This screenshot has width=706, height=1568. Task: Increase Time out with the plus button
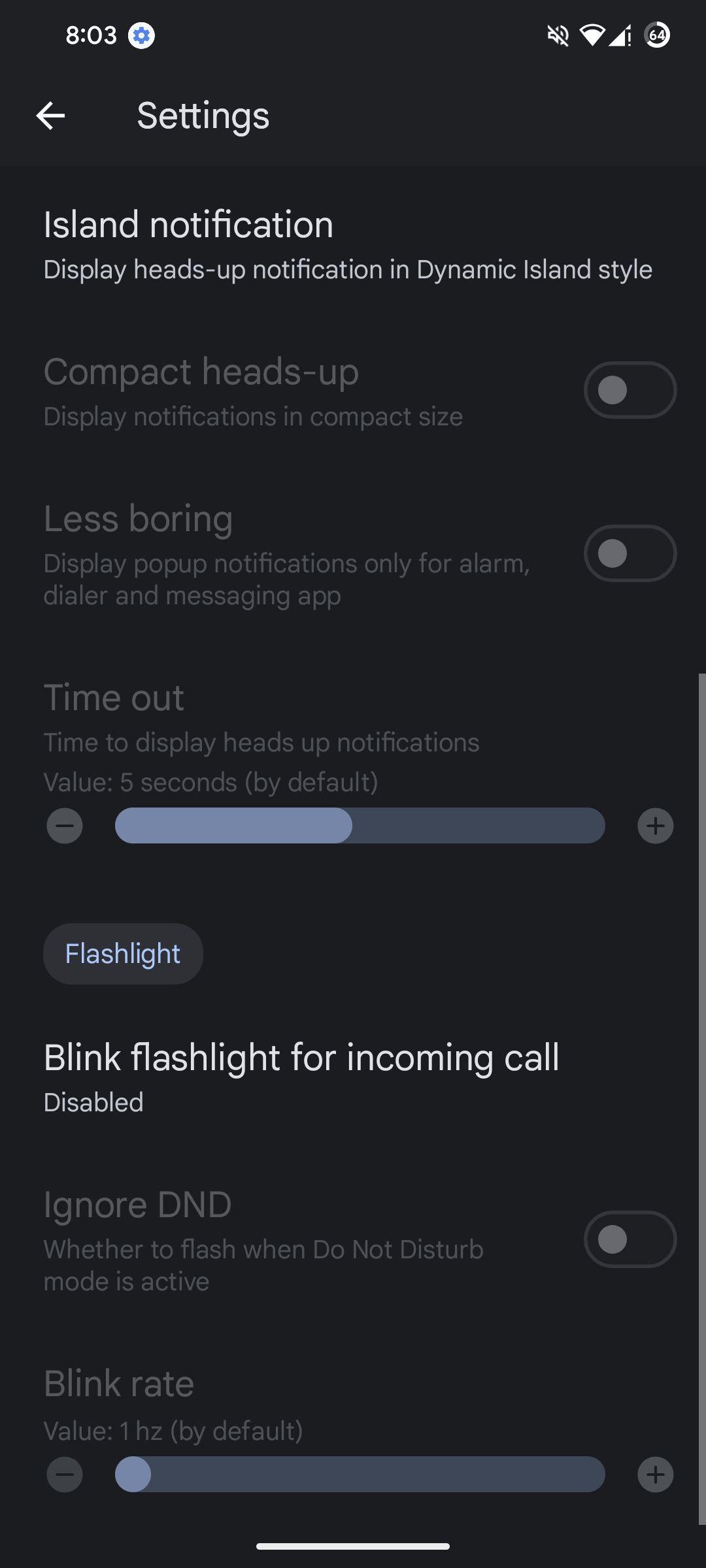[x=656, y=826]
